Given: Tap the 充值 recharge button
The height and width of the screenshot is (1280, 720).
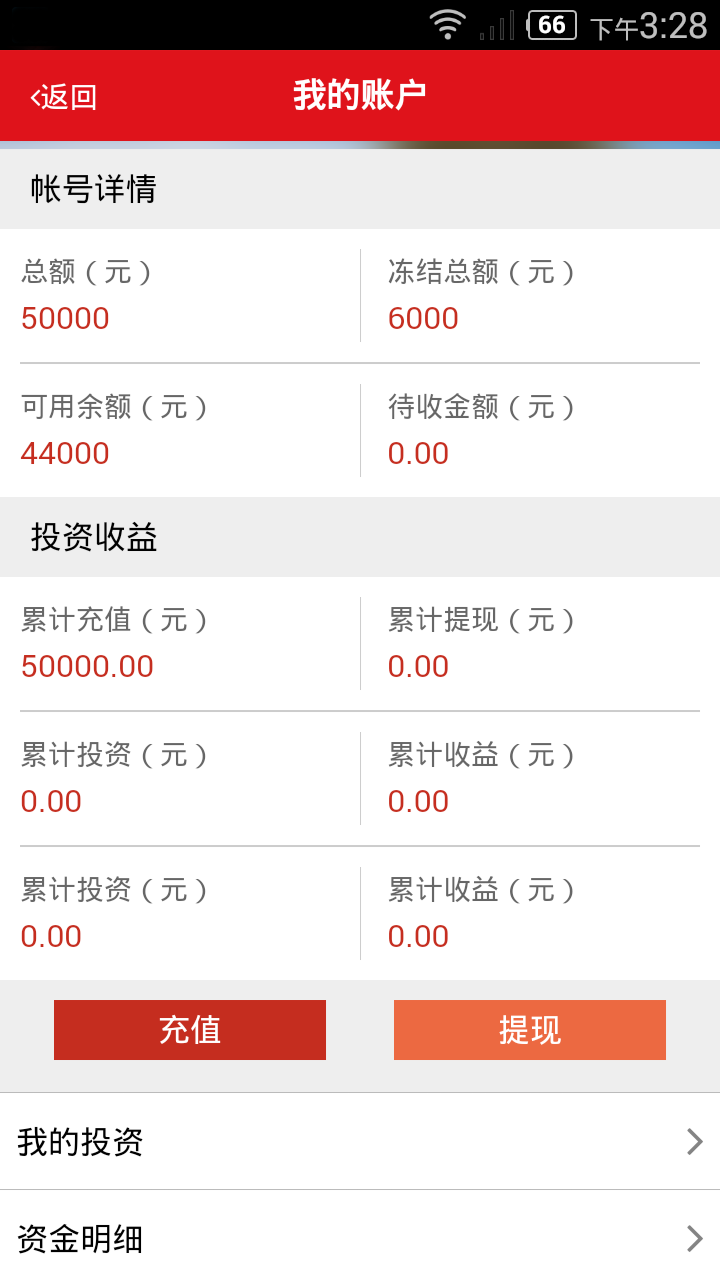Looking at the screenshot, I should [x=190, y=1030].
